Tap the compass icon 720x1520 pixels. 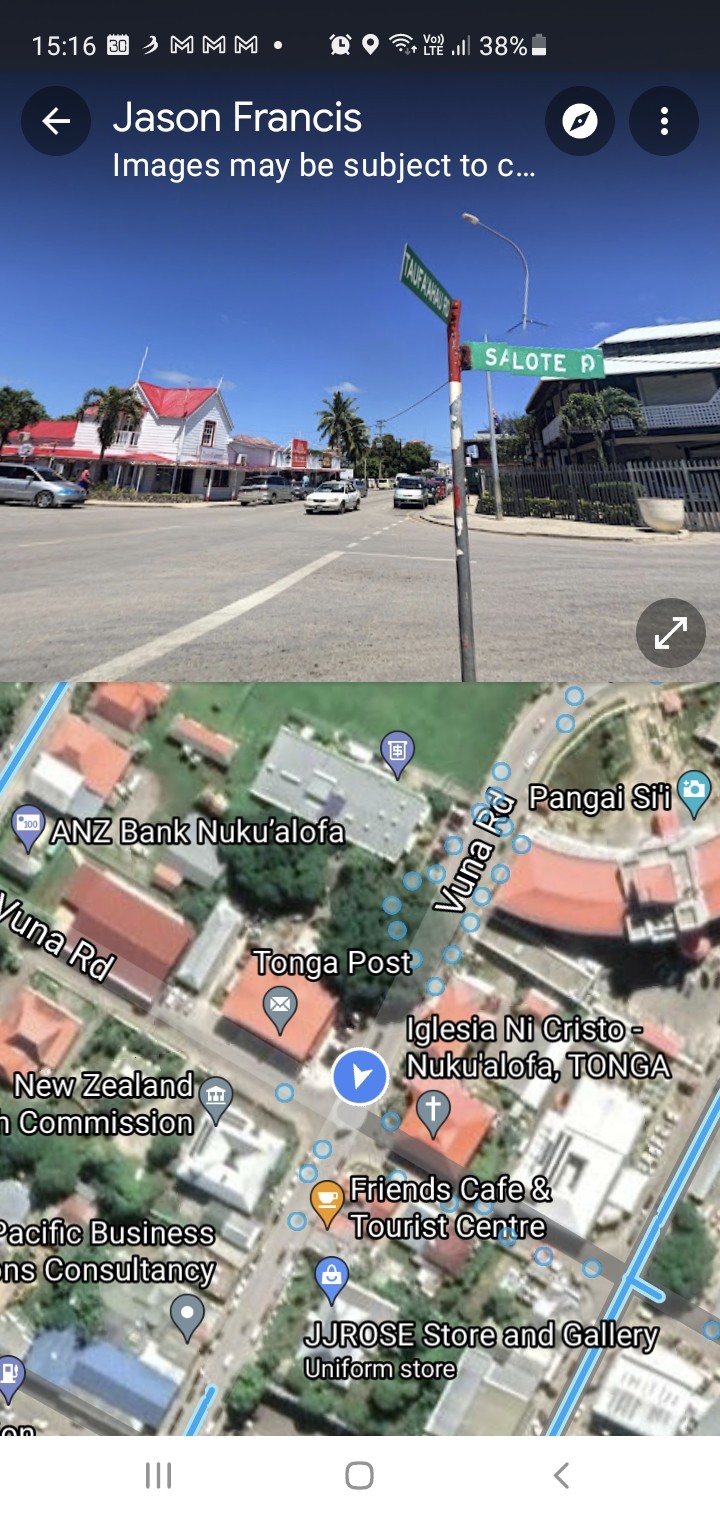tap(580, 121)
